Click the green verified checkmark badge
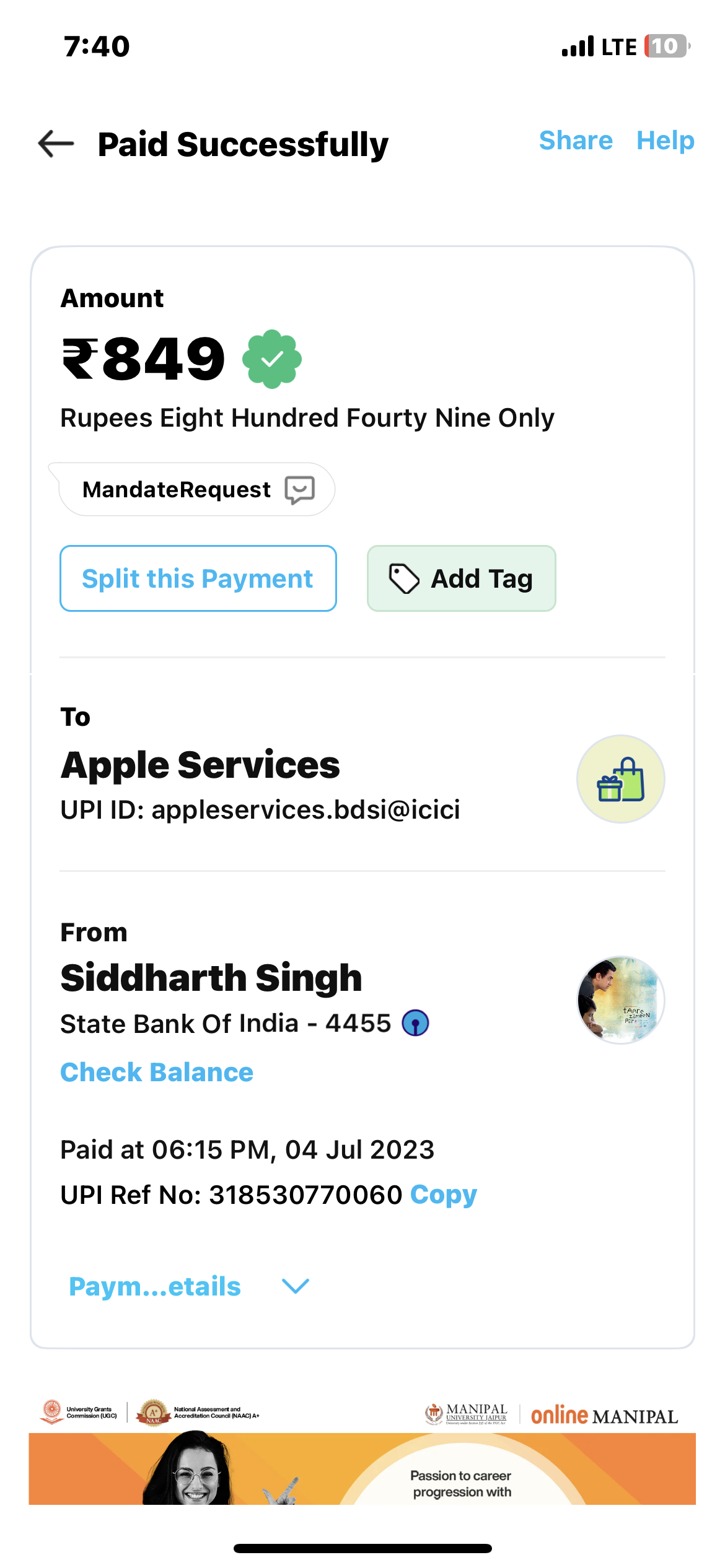 pyautogui.click(x=273, y=358)
